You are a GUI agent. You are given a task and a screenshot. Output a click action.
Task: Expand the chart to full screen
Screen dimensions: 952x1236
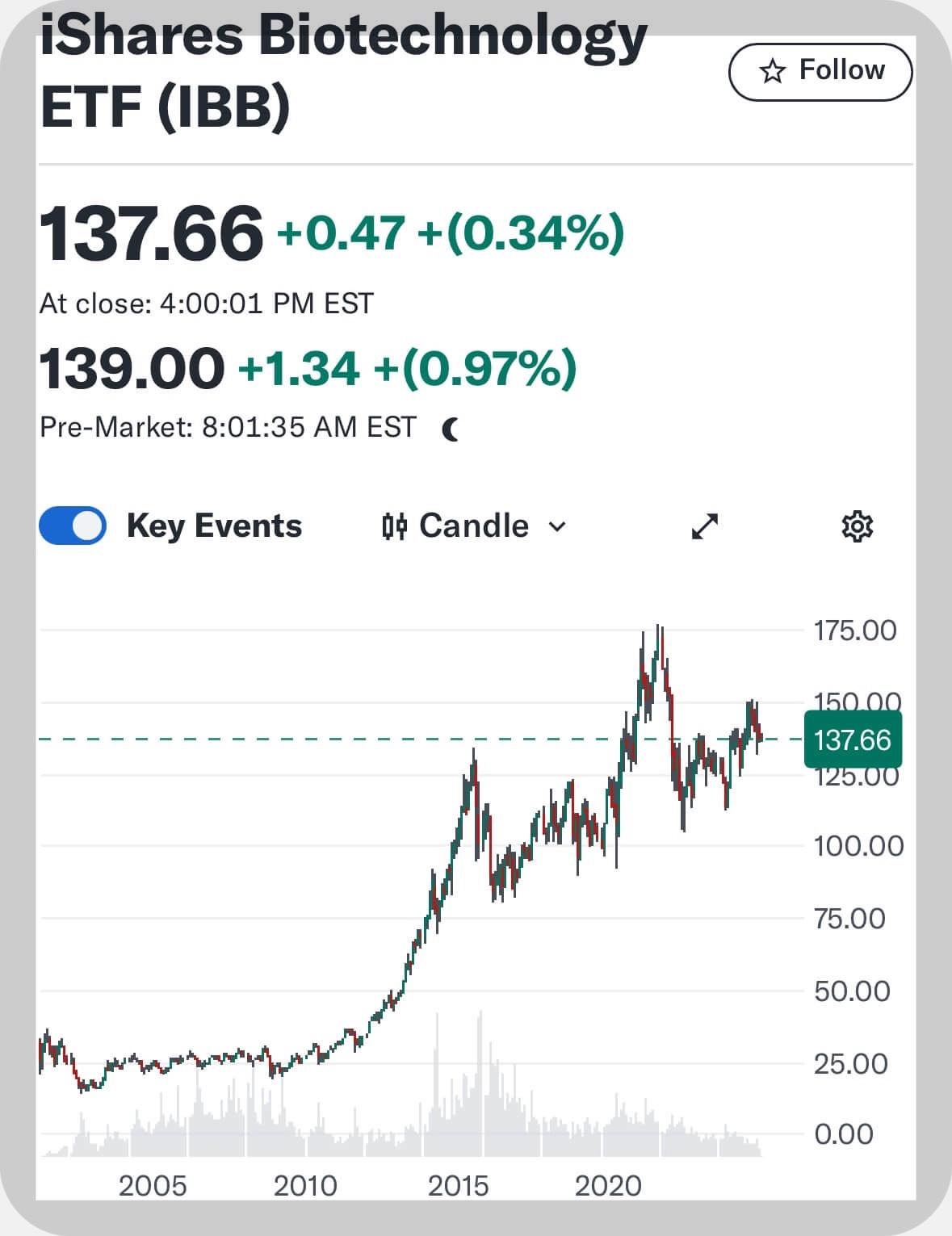[x=705, y=526]
